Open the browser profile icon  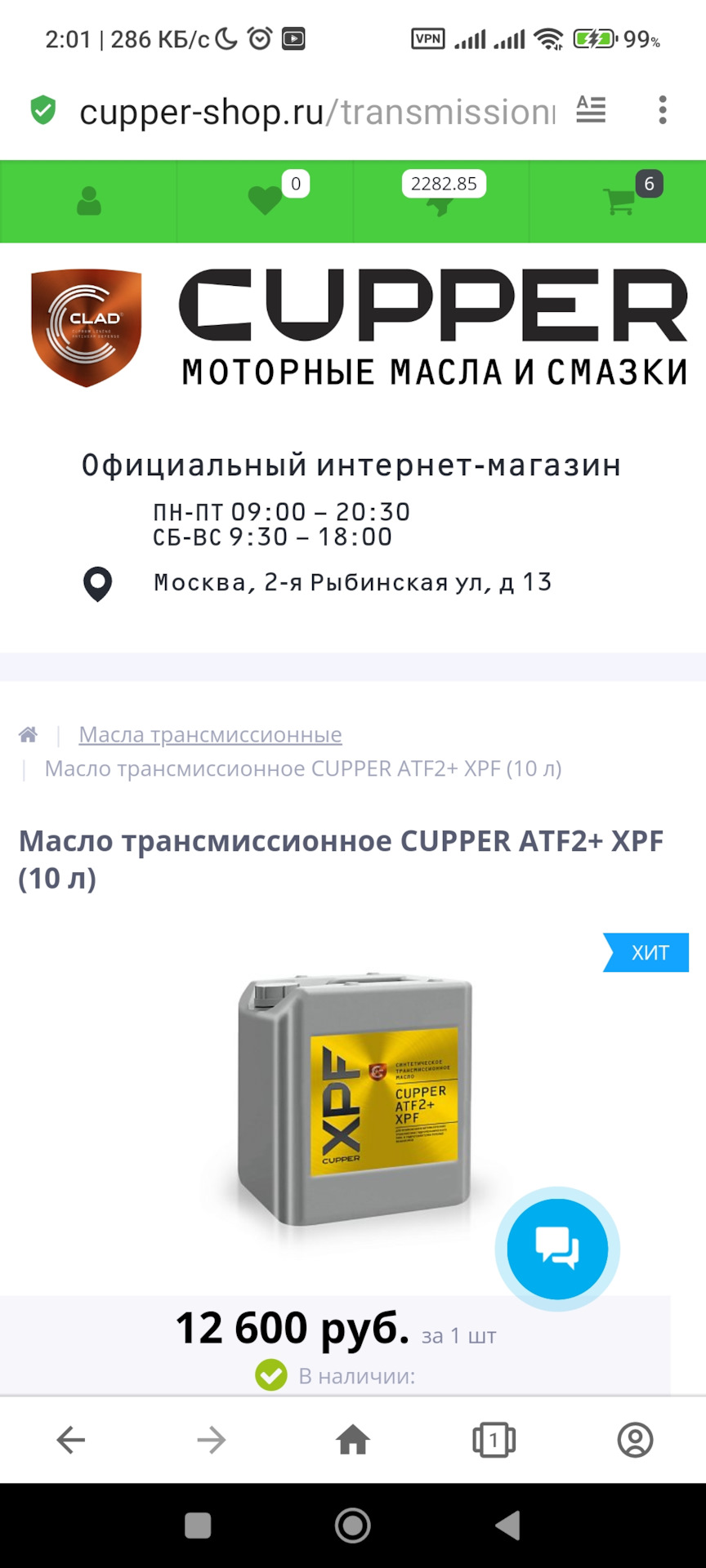635,1440
